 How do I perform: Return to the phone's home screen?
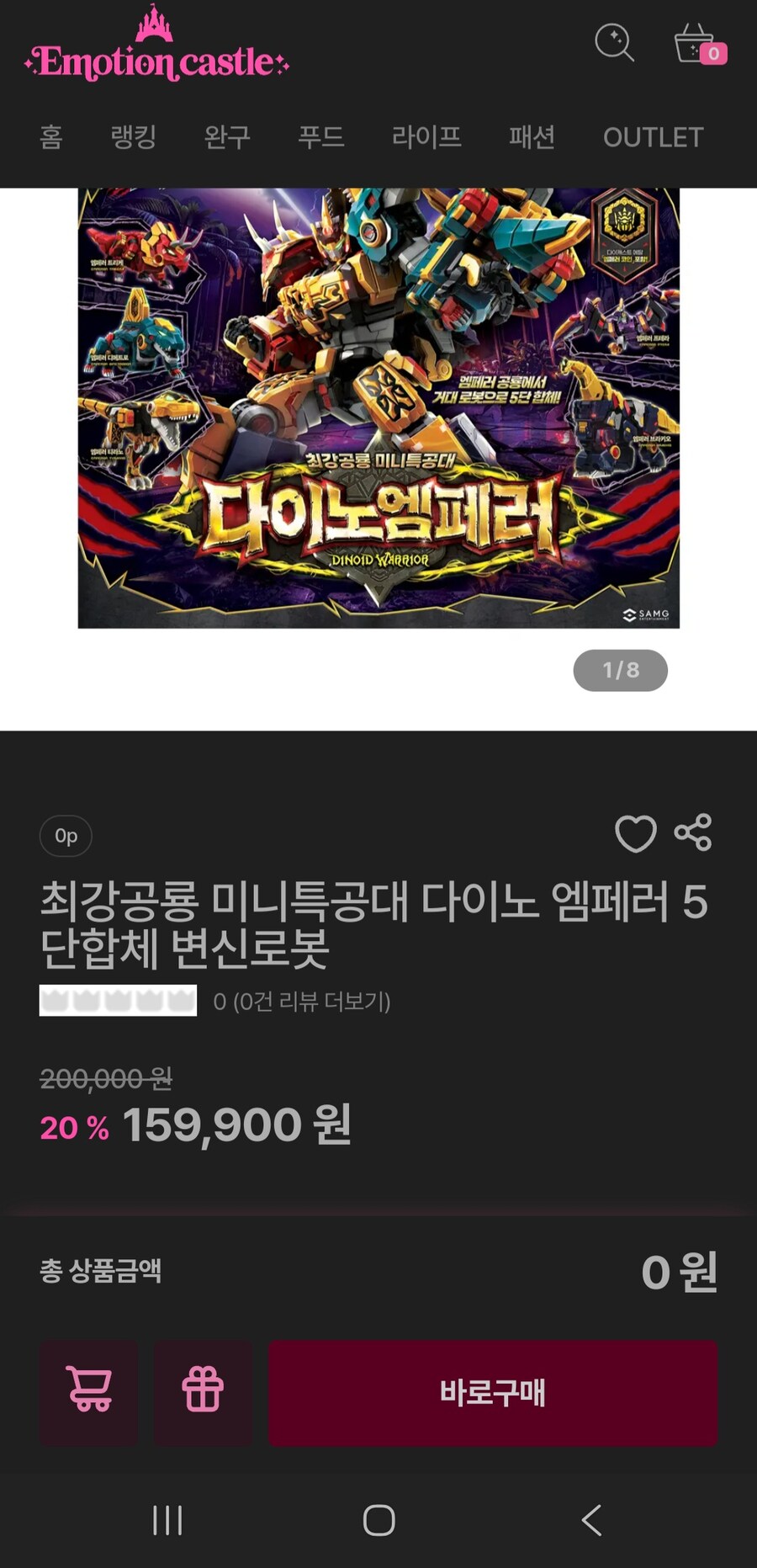point(378,1520)
